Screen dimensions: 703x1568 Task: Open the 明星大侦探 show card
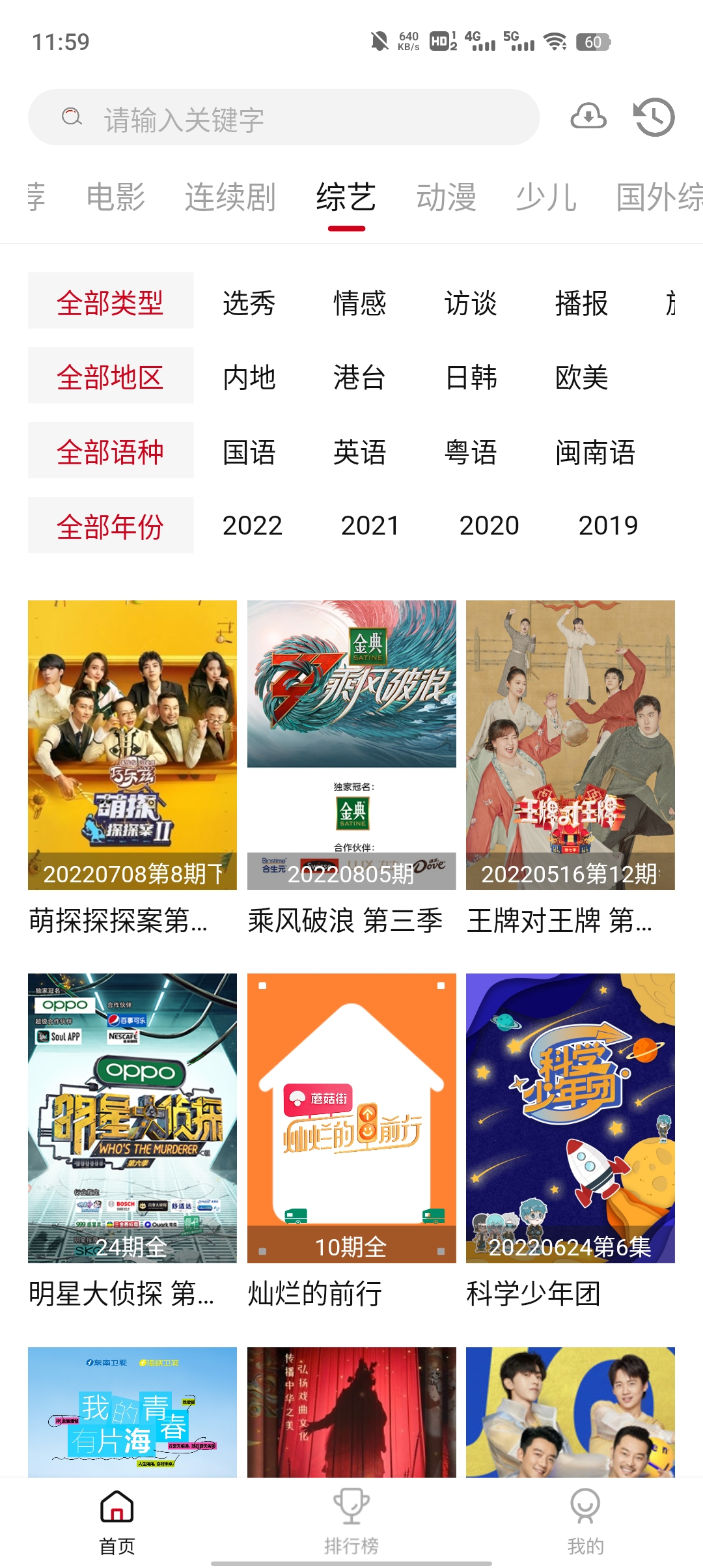tap(132, 1118)
